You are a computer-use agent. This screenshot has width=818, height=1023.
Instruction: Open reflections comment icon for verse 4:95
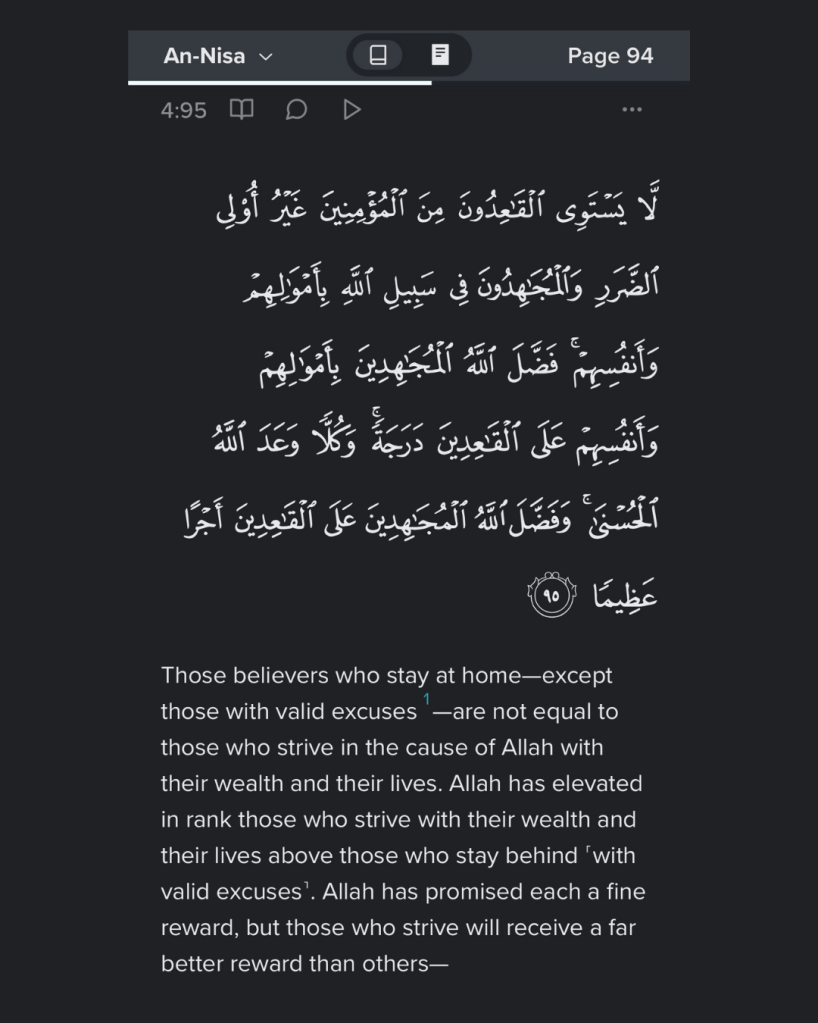point(296,109)
